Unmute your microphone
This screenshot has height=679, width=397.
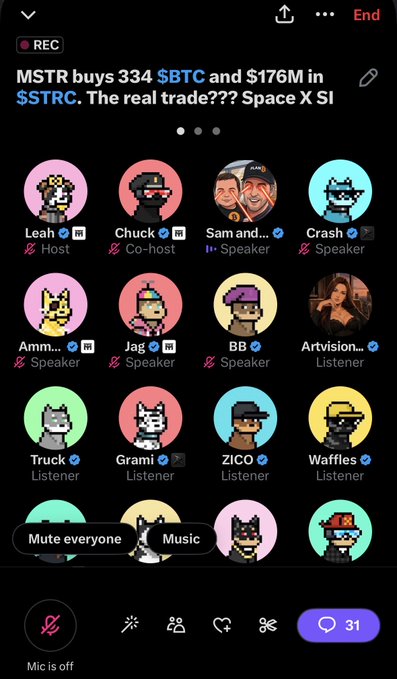coord(51,625)
